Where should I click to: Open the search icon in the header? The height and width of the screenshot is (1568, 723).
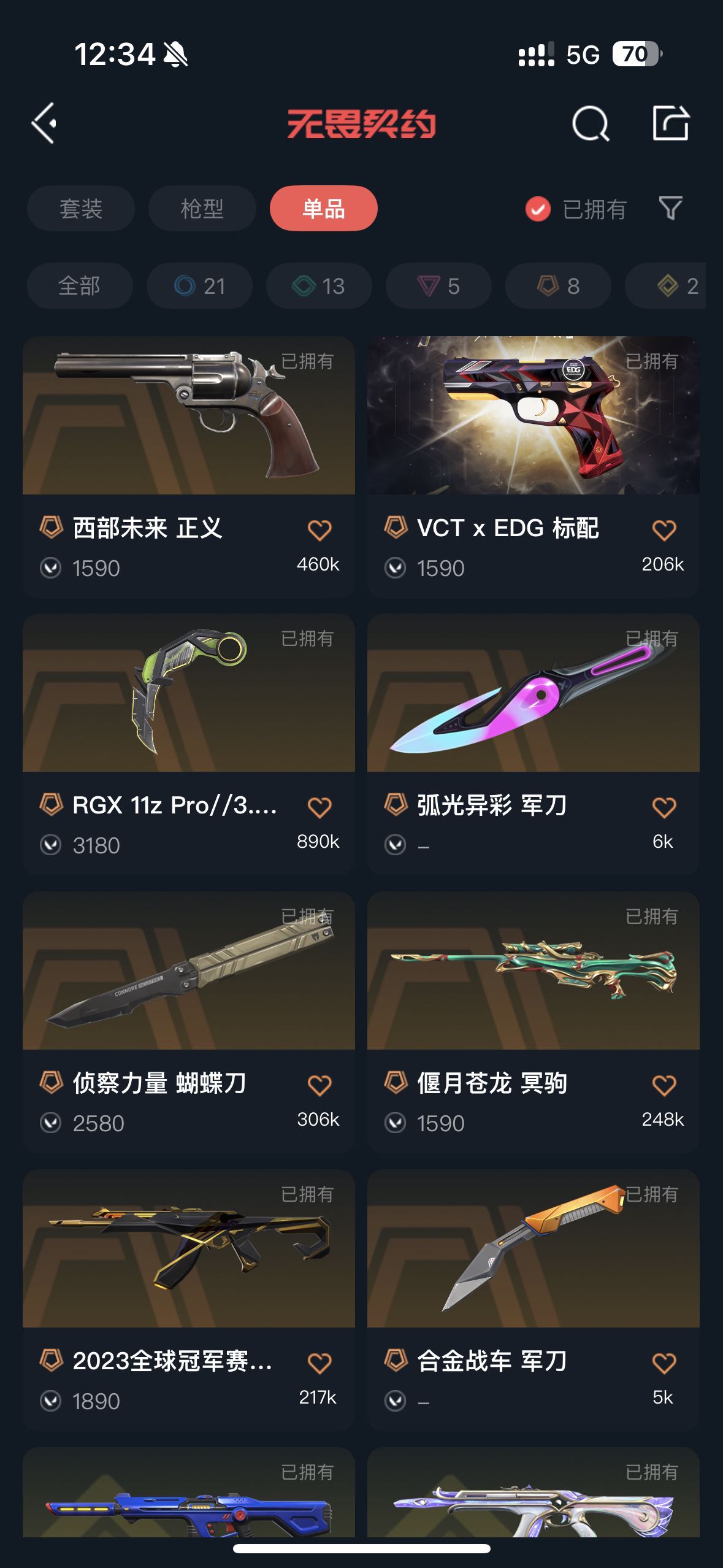590,124
